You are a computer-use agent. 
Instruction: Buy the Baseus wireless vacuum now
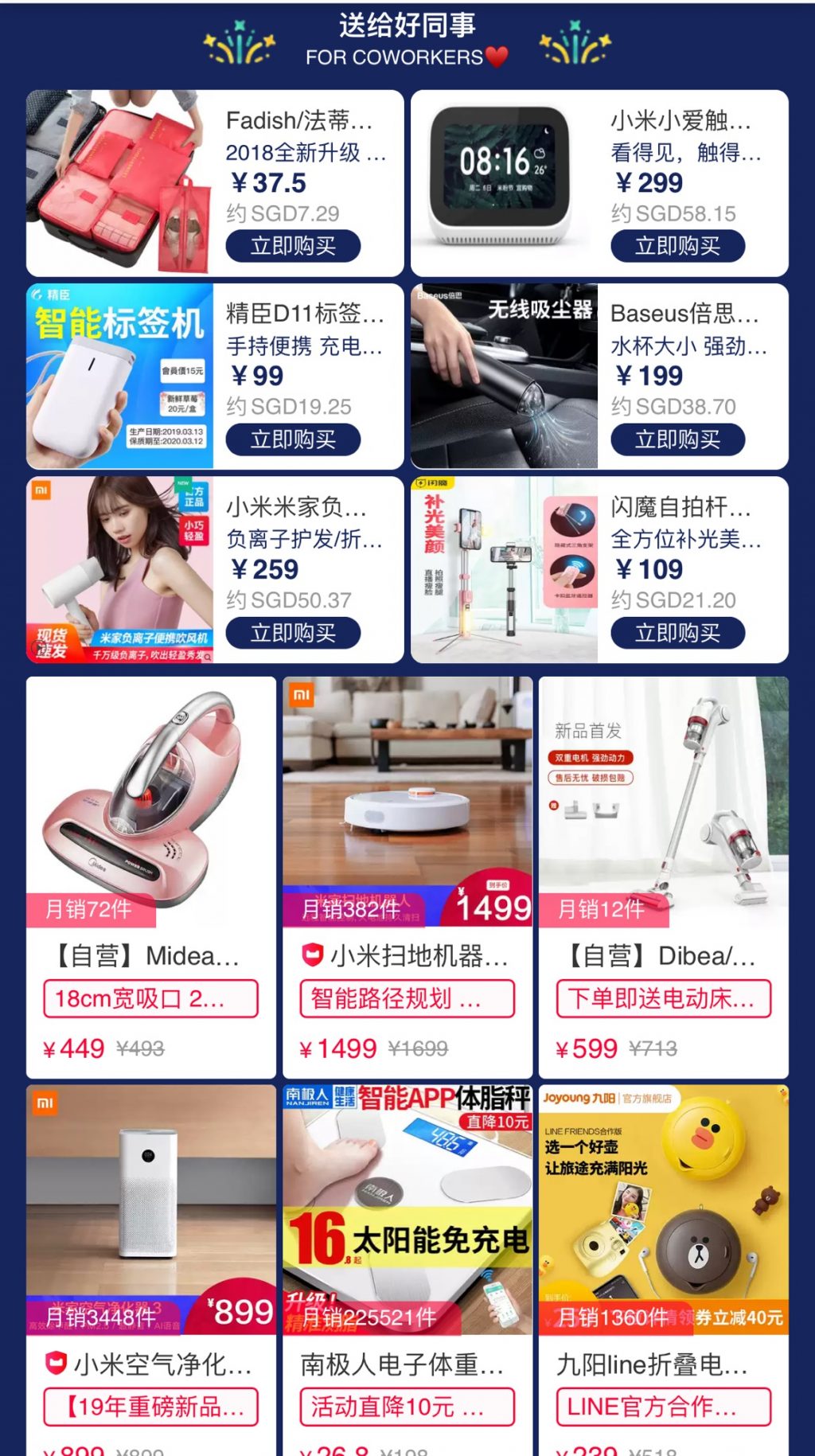(x=677, y=439)
